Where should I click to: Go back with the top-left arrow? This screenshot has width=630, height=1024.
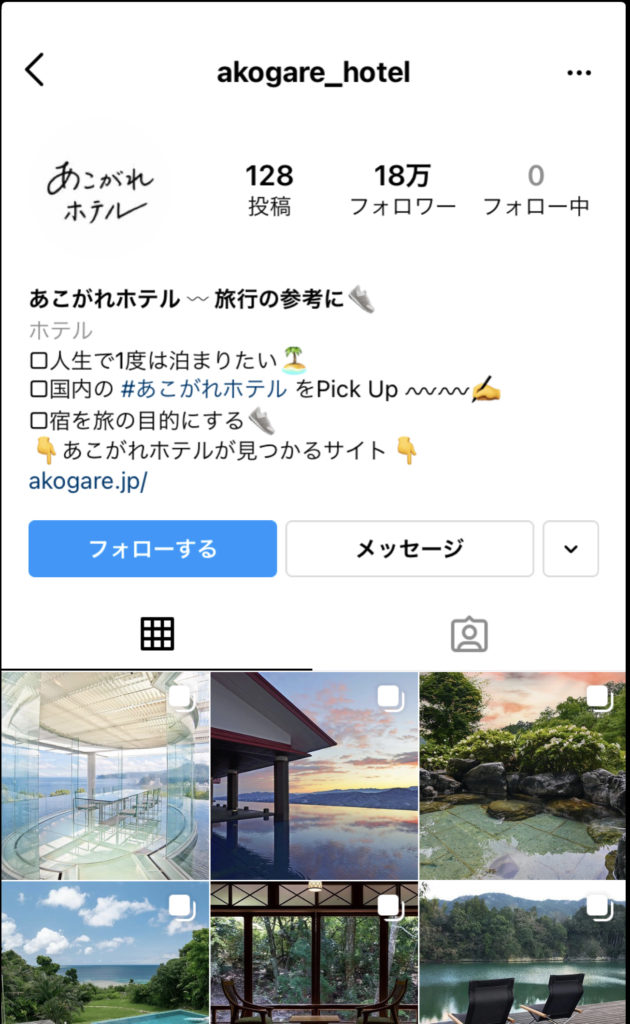click(35, 71)
